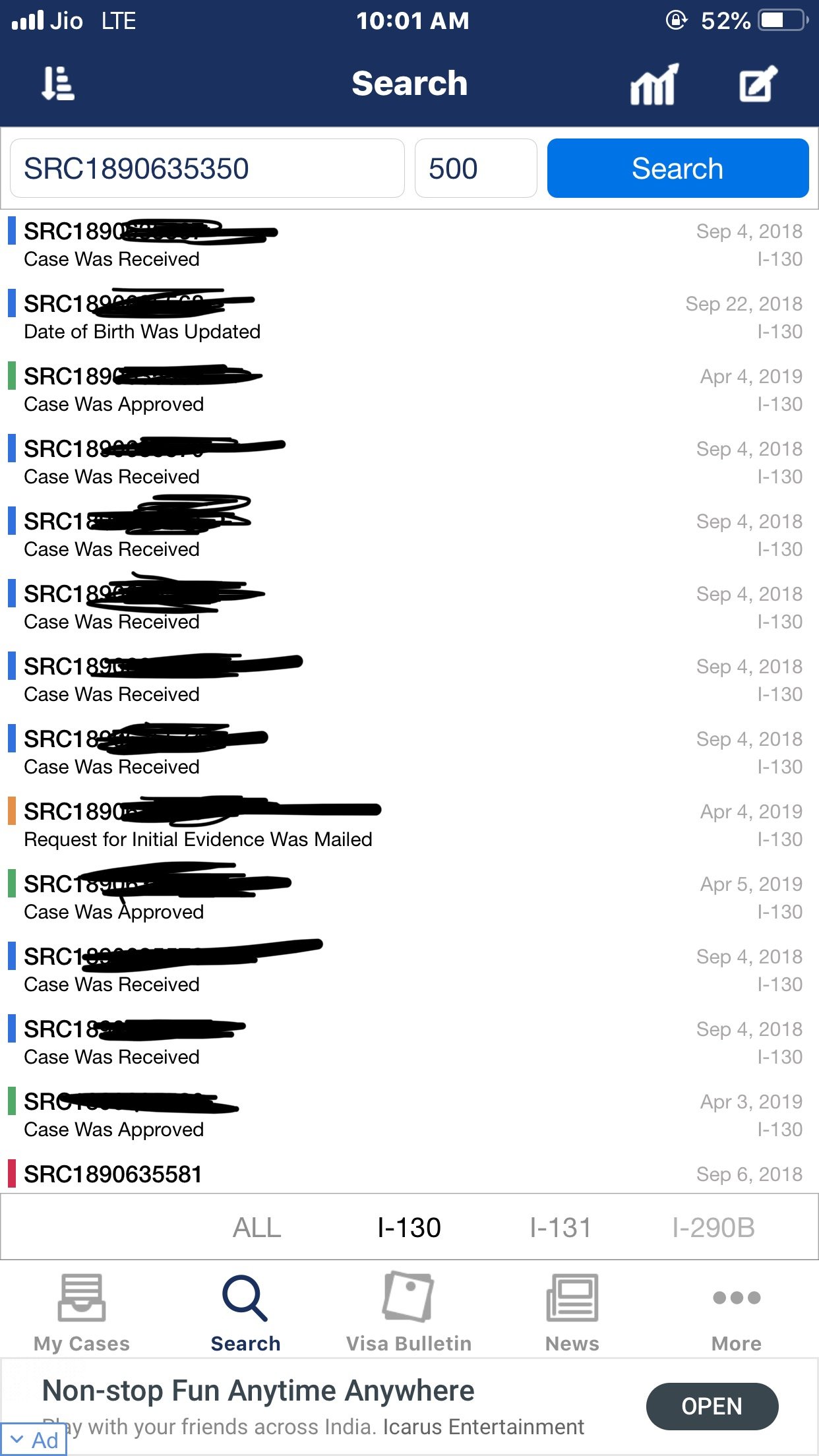Screen dimensions: 819x1456
Task: Open the More tab
Action: [737, 1312]
